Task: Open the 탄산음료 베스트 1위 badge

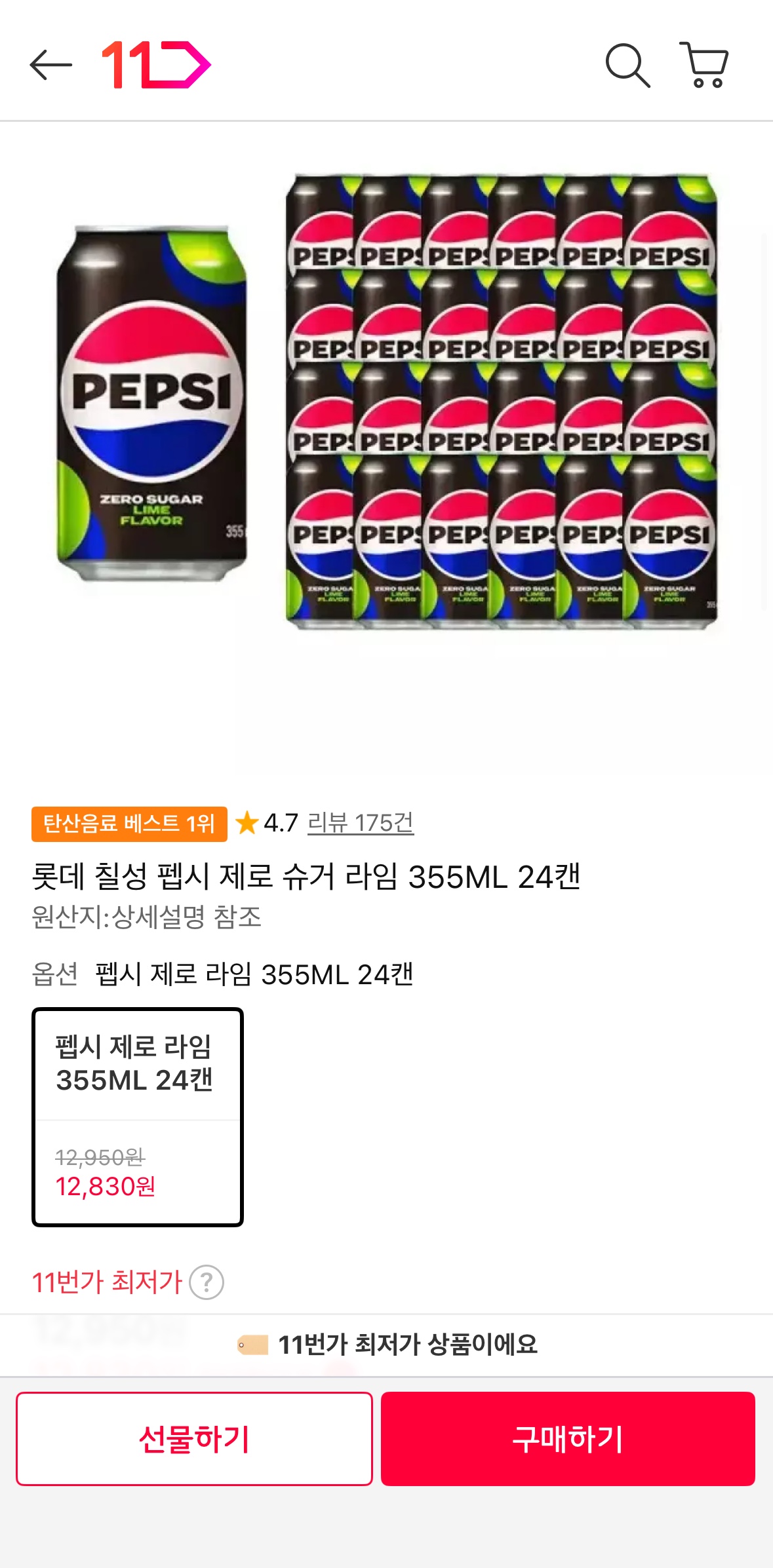Action: point(129,823)
